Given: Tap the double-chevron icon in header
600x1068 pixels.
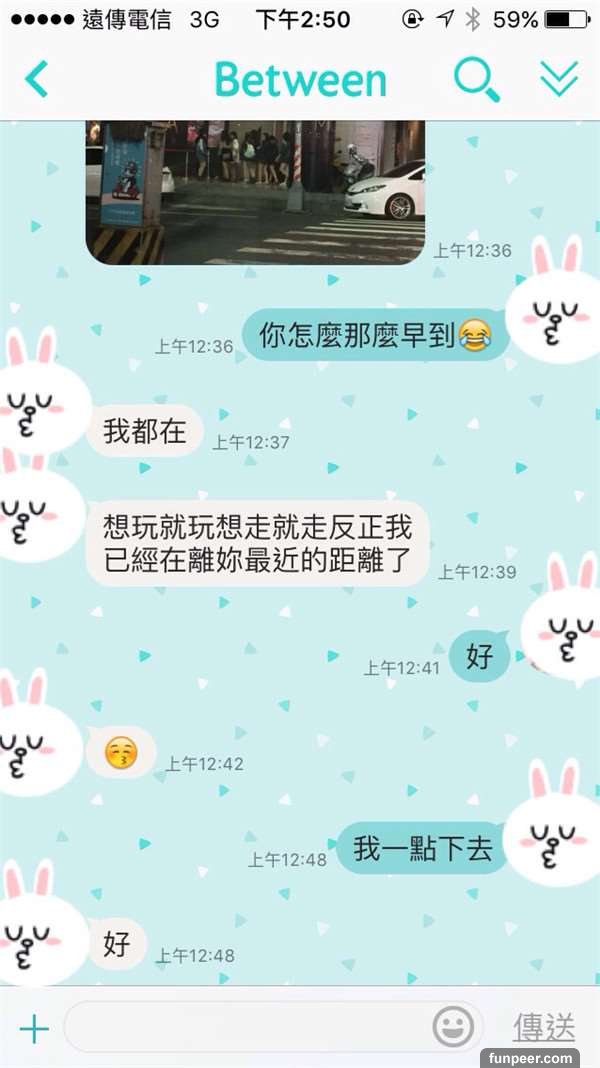Looking at the screenshot, I should pyautogui.click(x=559, y=79).
